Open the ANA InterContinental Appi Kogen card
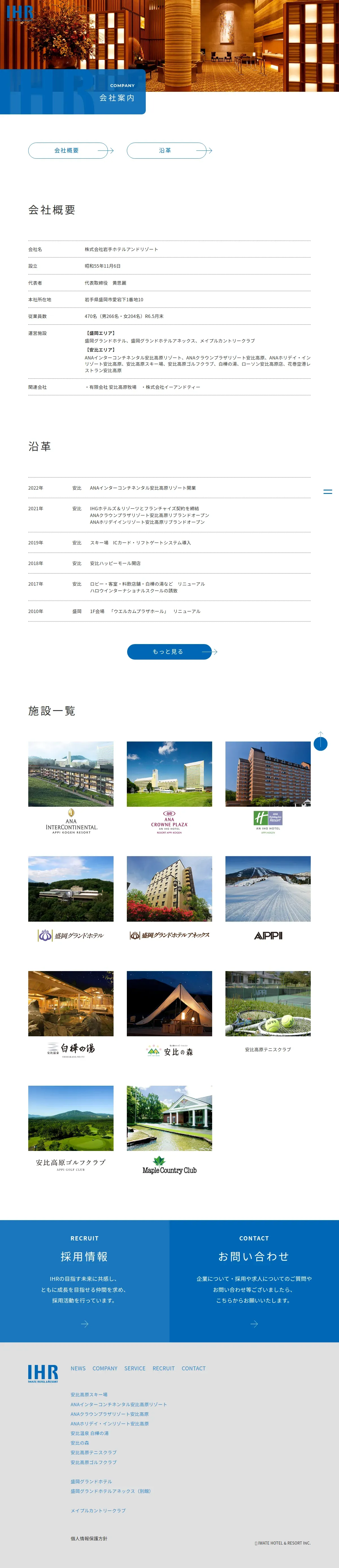The height and width of the screenshot is (1568, 339). pyautogui.click(x=71, y=788)
